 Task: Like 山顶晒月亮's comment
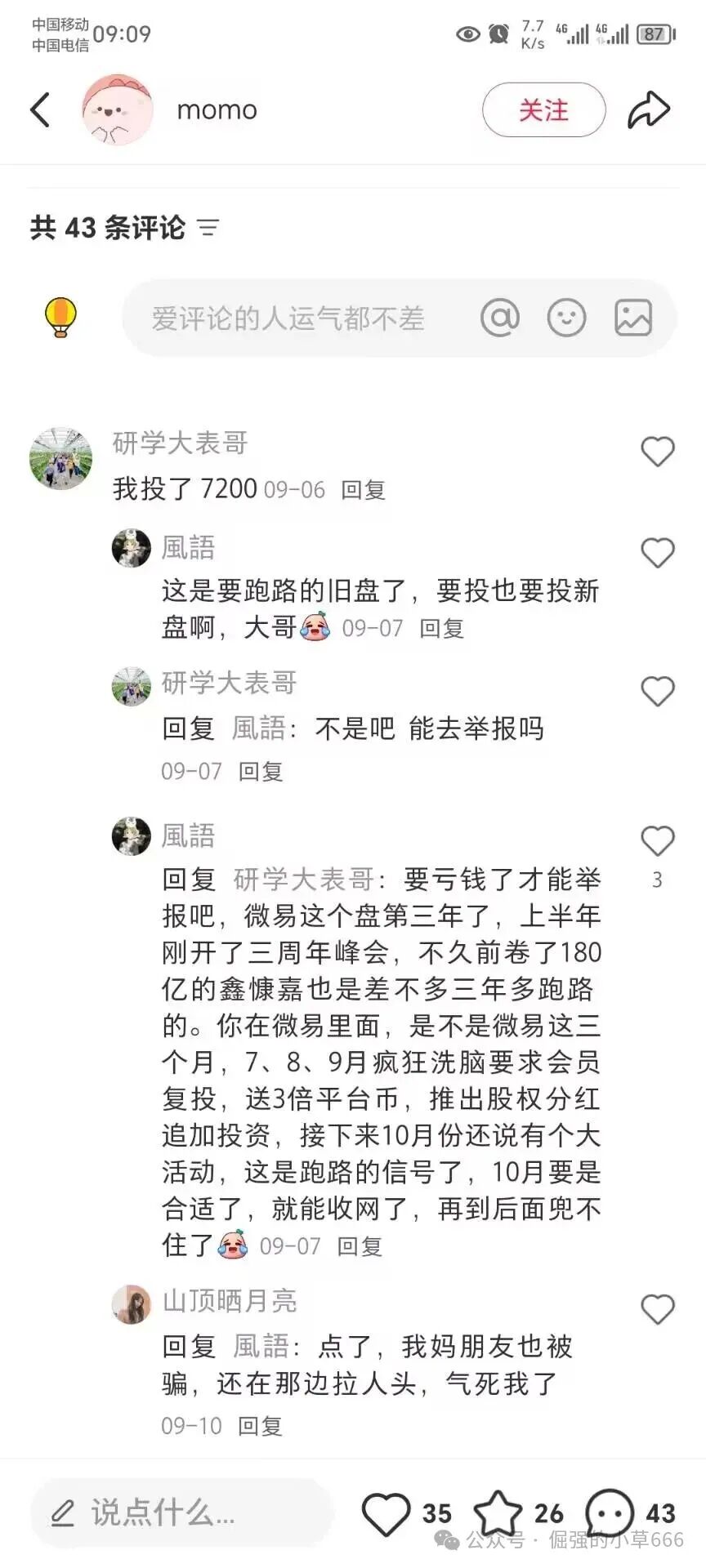[657, 1309]
